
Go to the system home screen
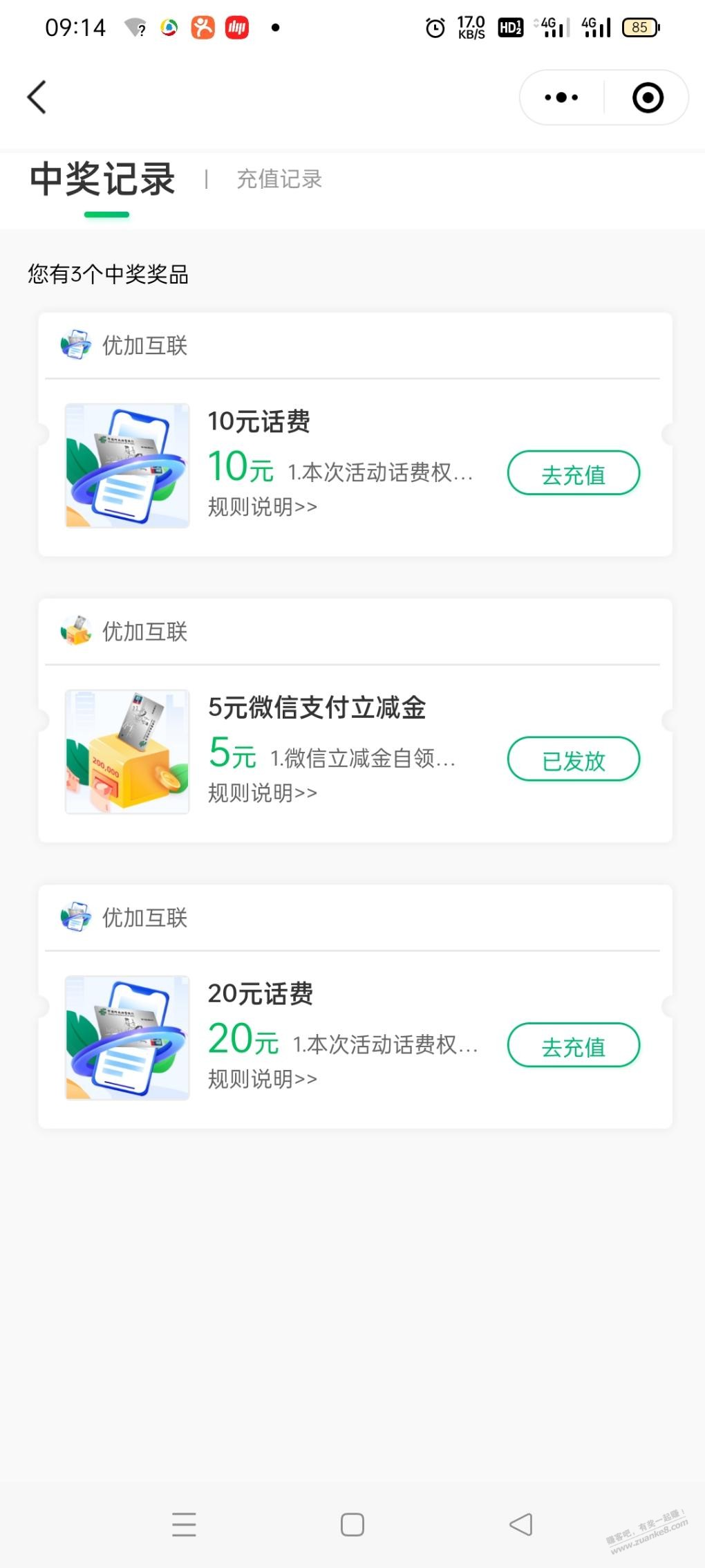(352, 1524)
